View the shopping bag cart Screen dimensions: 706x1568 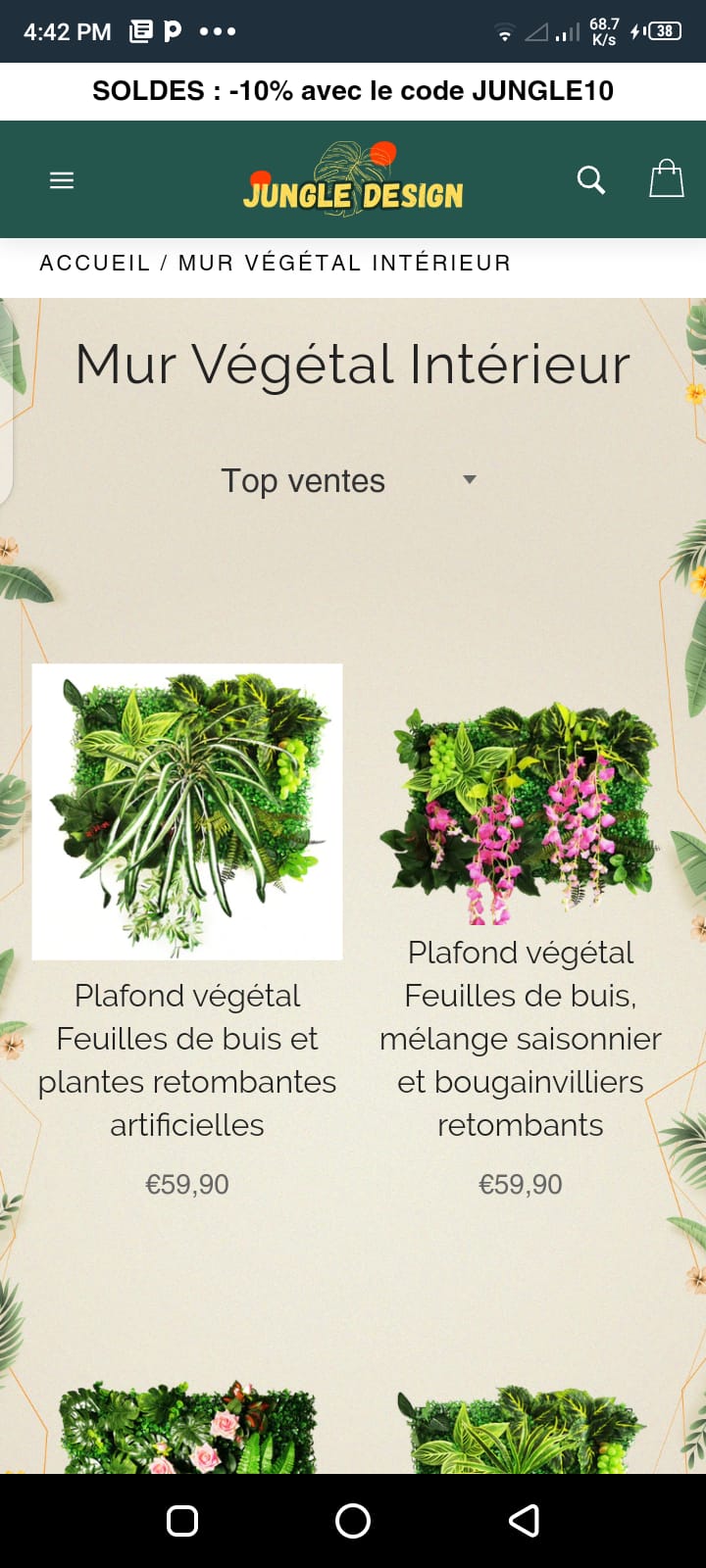pos(666,179)
